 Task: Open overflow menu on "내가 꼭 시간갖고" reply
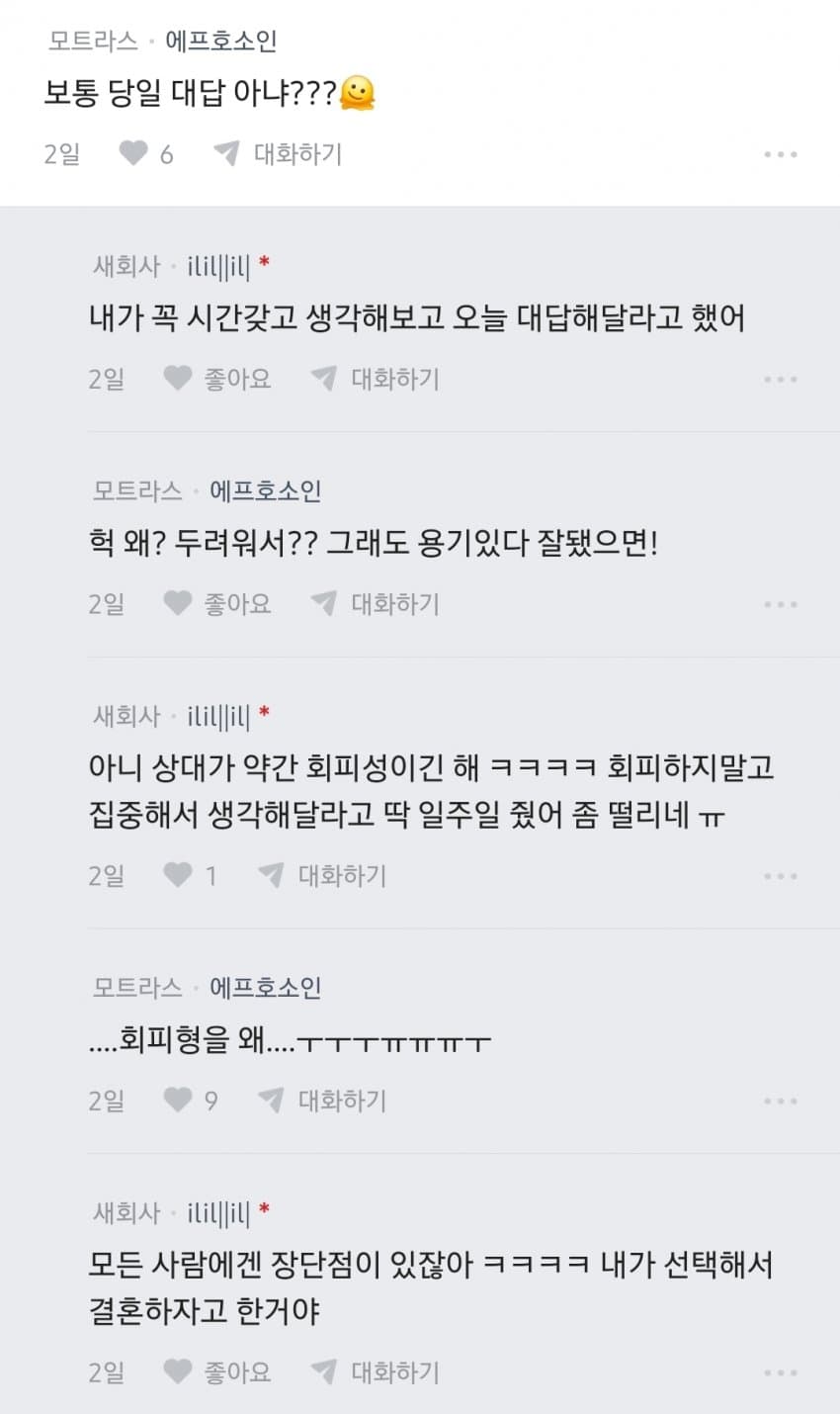click(780, 380)
